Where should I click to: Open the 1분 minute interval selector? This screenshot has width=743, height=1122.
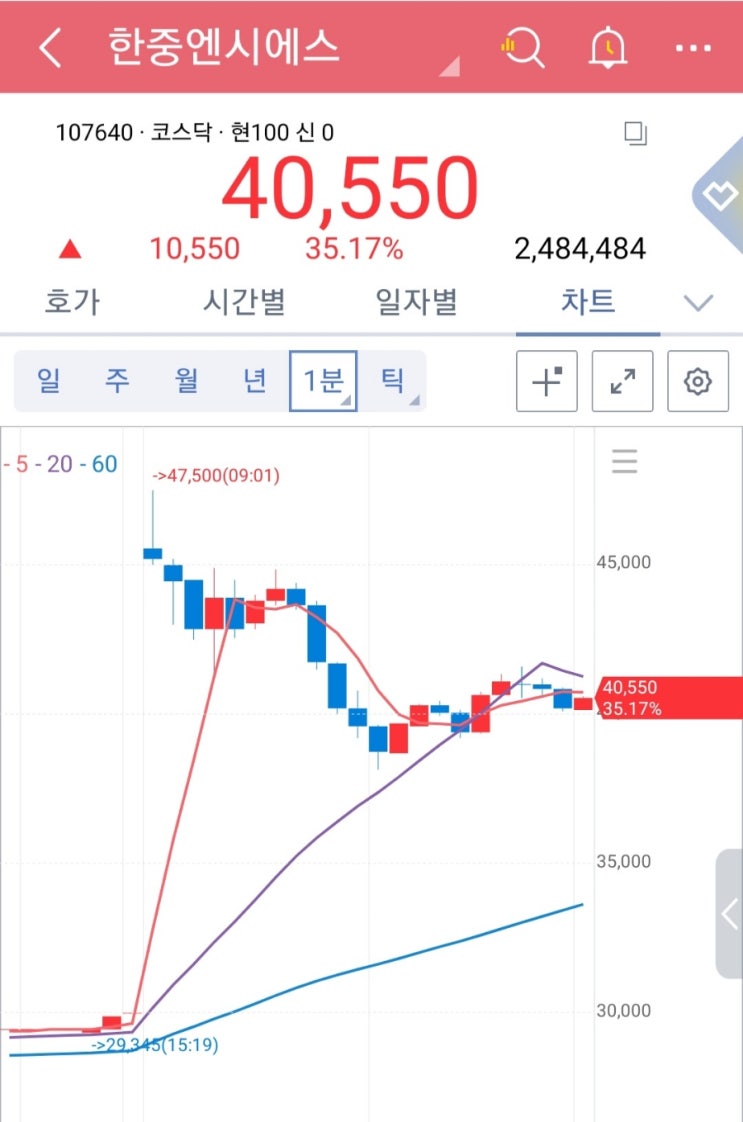pyautogui.click(x=323, y=381)
